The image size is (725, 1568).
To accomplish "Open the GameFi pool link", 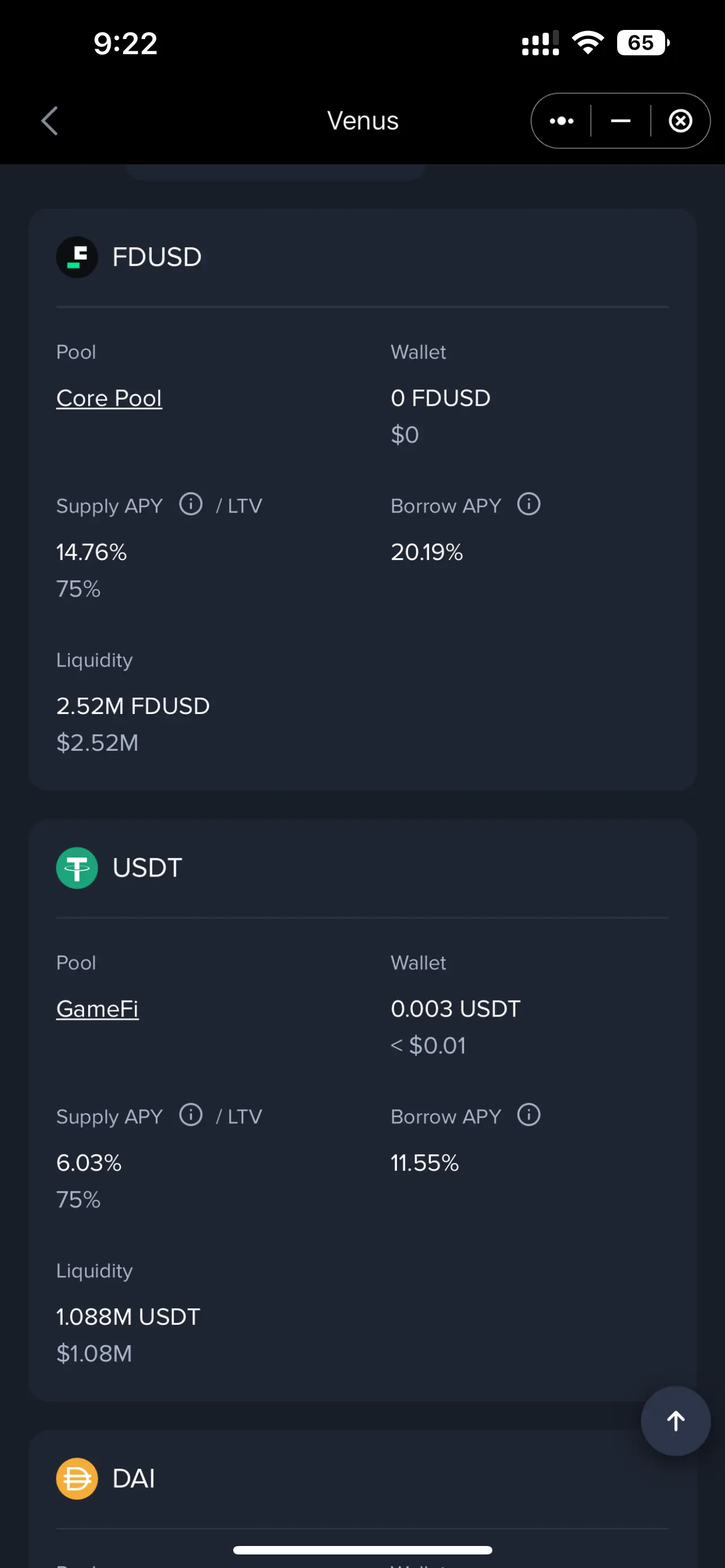I will [x=97, y=1009].
